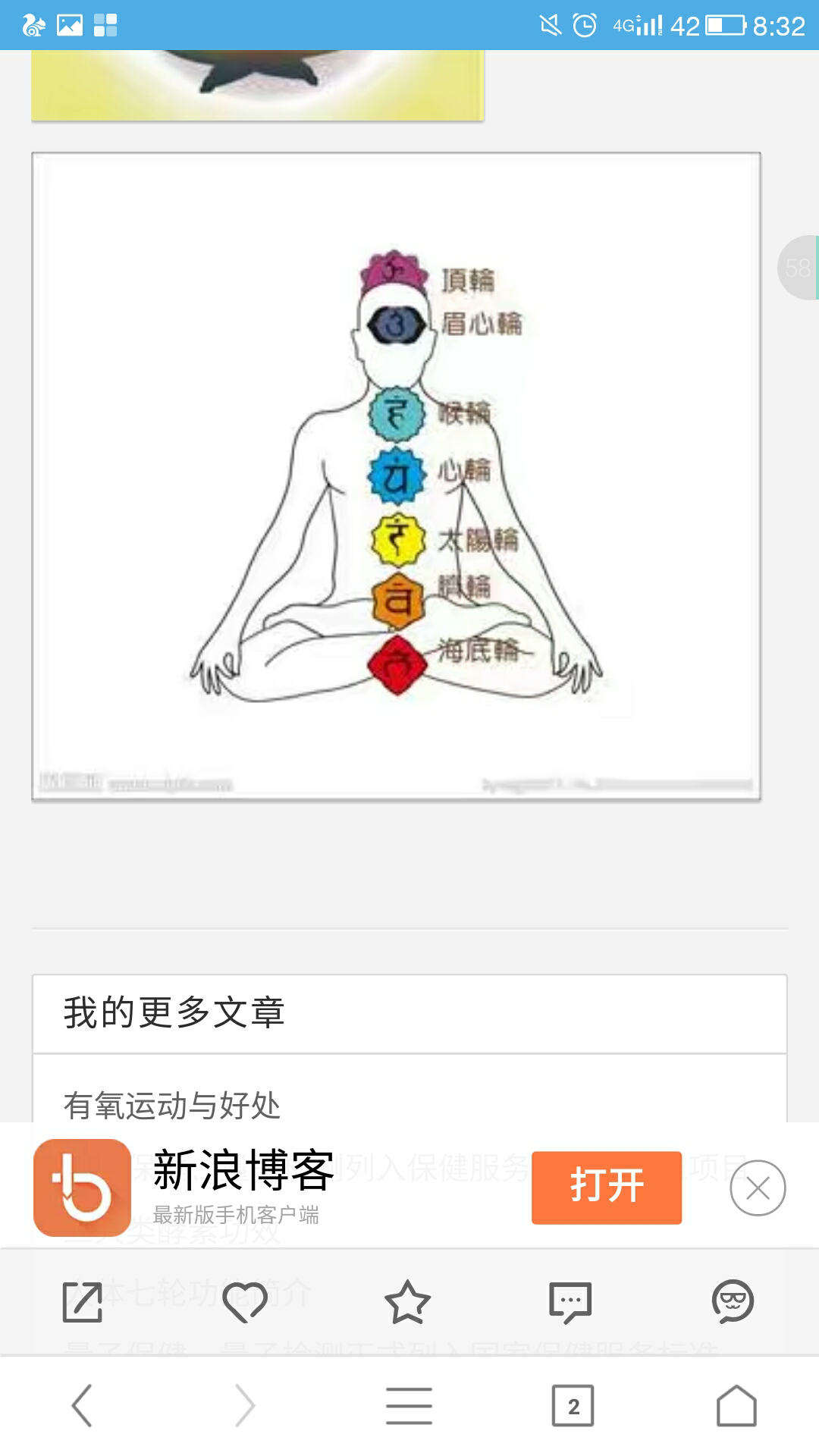
Task: Open the Sina Blog app with 打开
Action: [606, 1187]
